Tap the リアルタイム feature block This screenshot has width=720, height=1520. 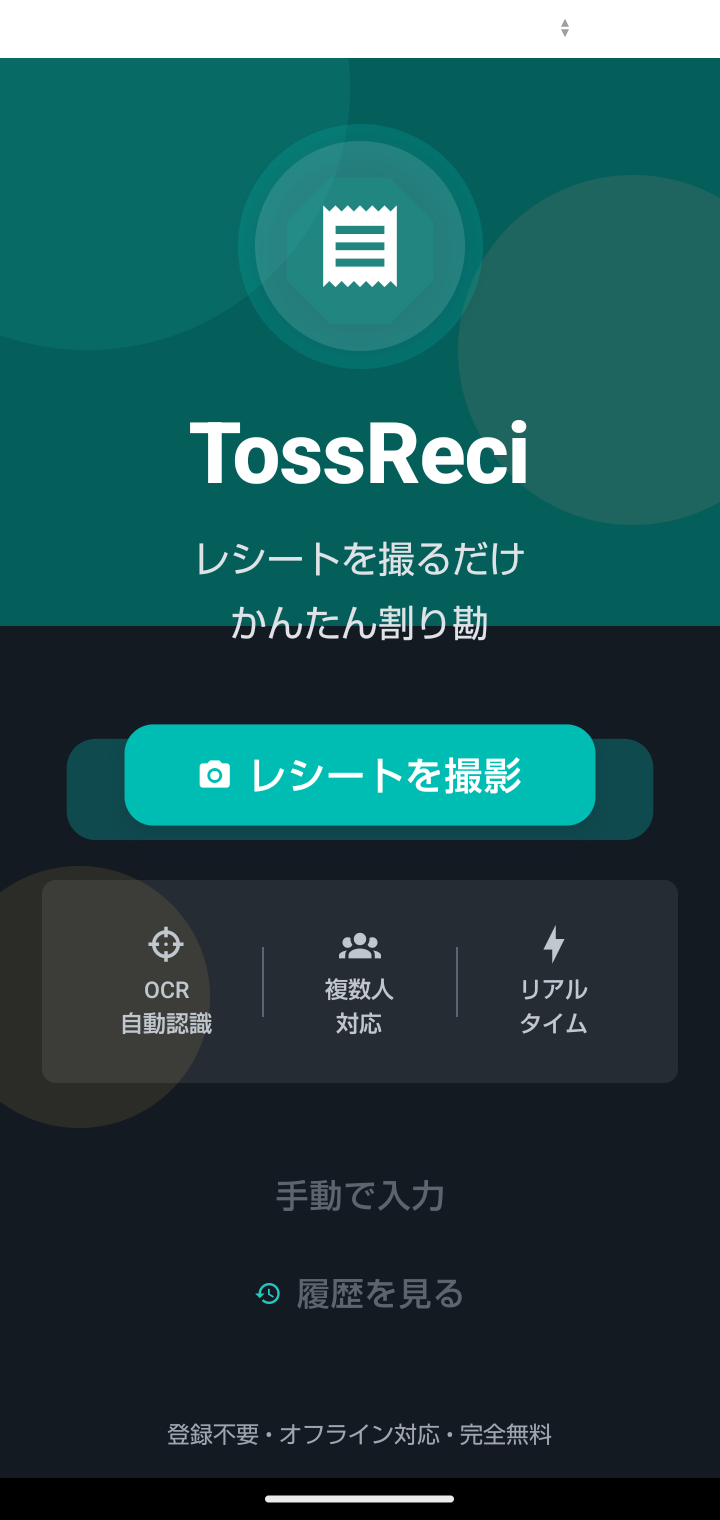(x=554, y=980)
